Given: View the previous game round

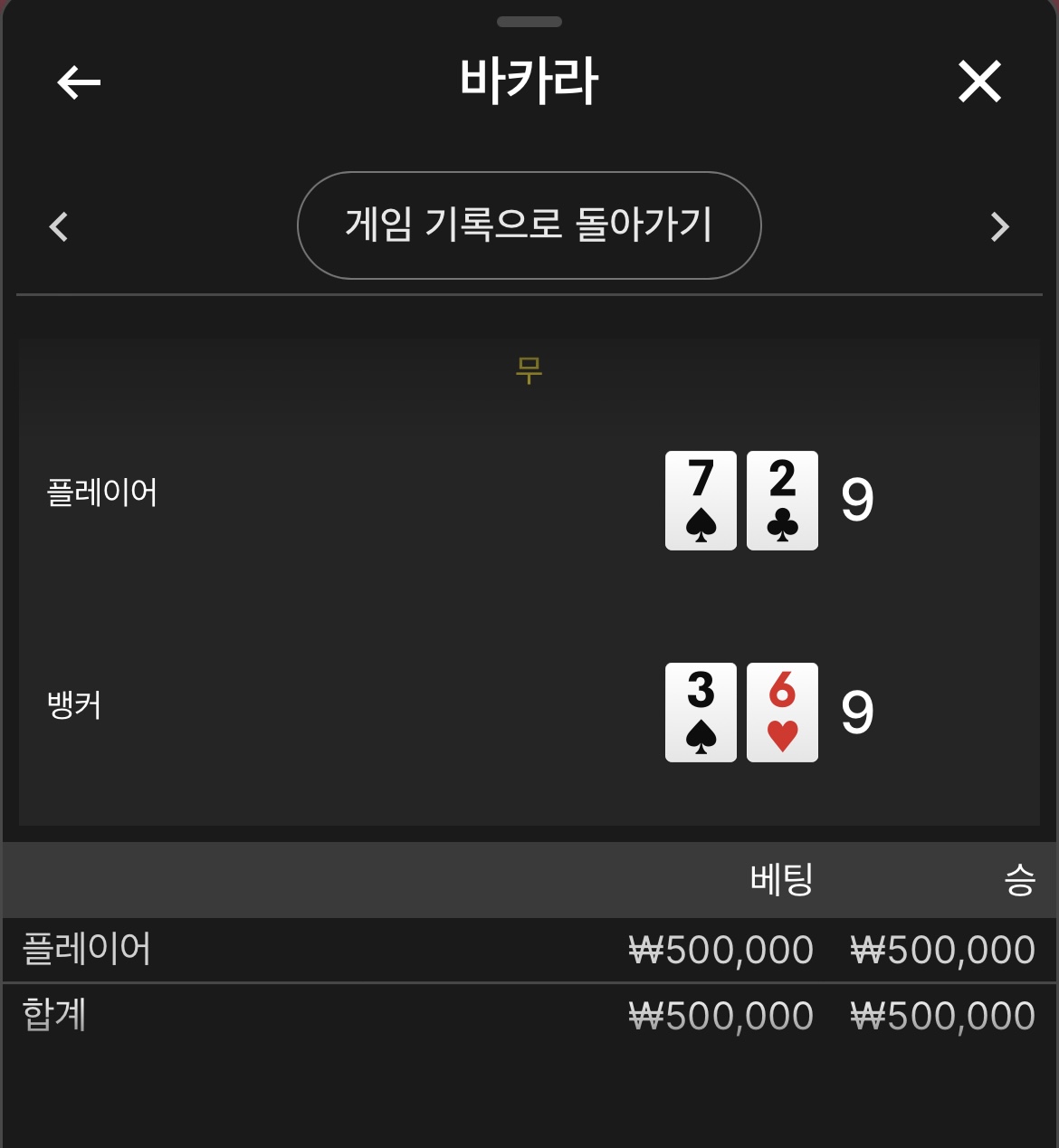Looking at the screenshot, I should 59,226.
